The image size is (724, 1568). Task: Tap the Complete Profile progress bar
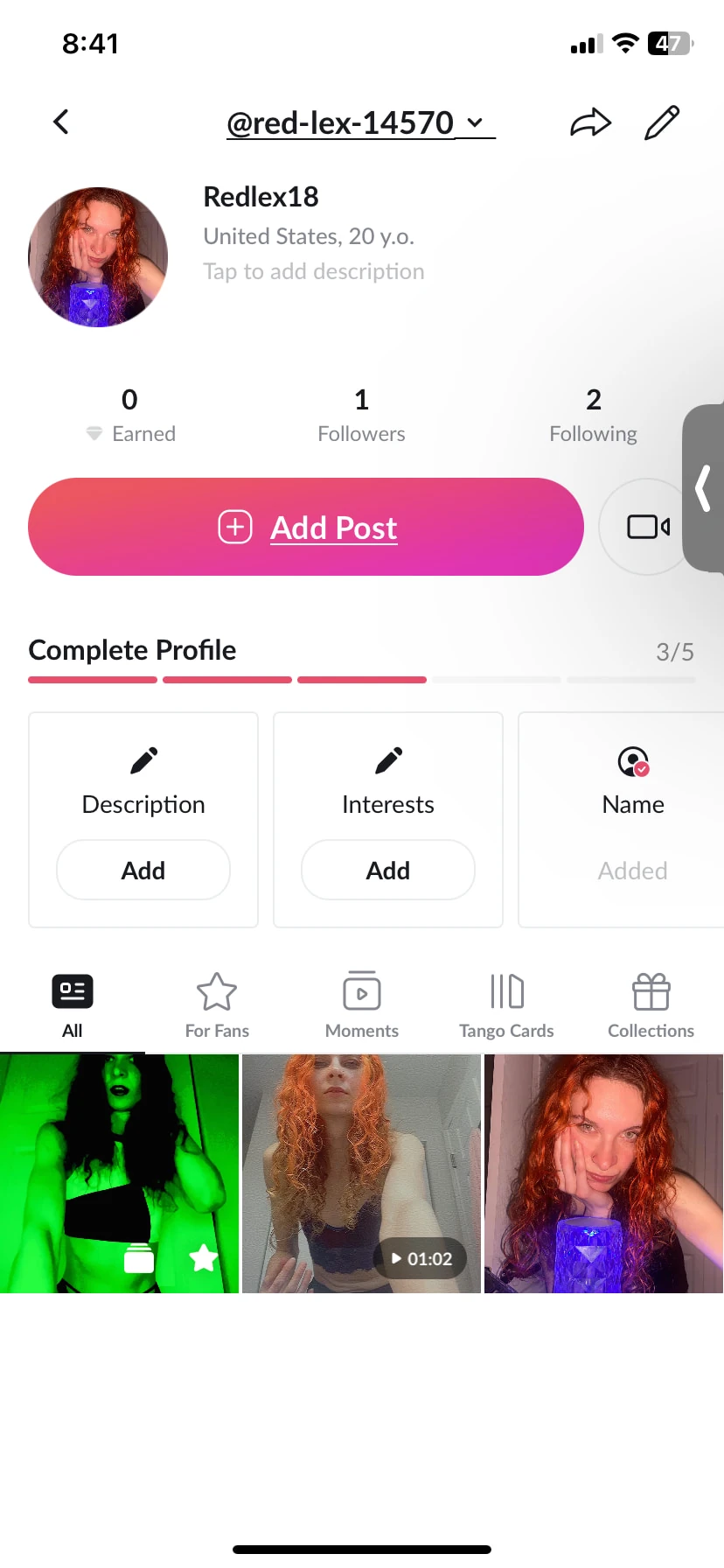coord(361,680)
